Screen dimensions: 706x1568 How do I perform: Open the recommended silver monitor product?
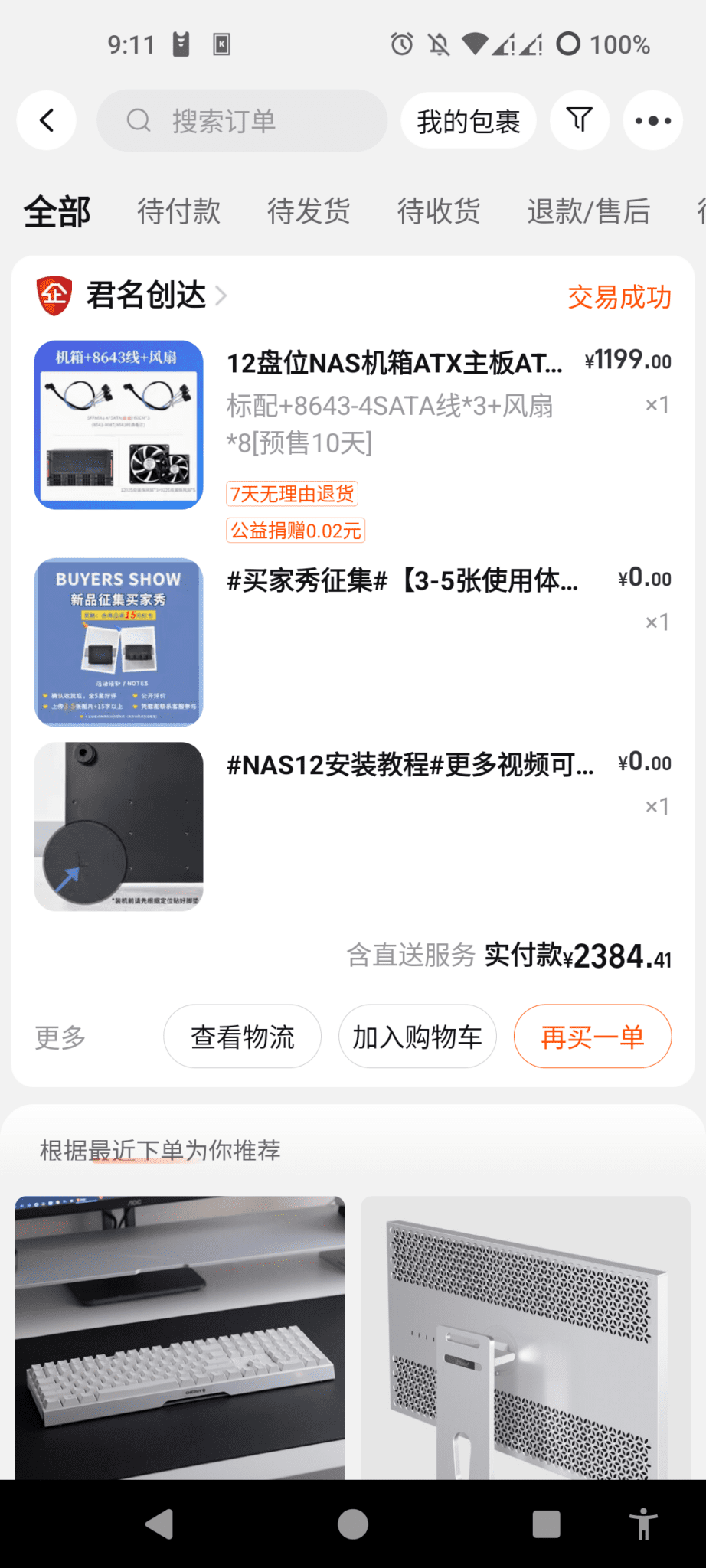coord(525,1337)
